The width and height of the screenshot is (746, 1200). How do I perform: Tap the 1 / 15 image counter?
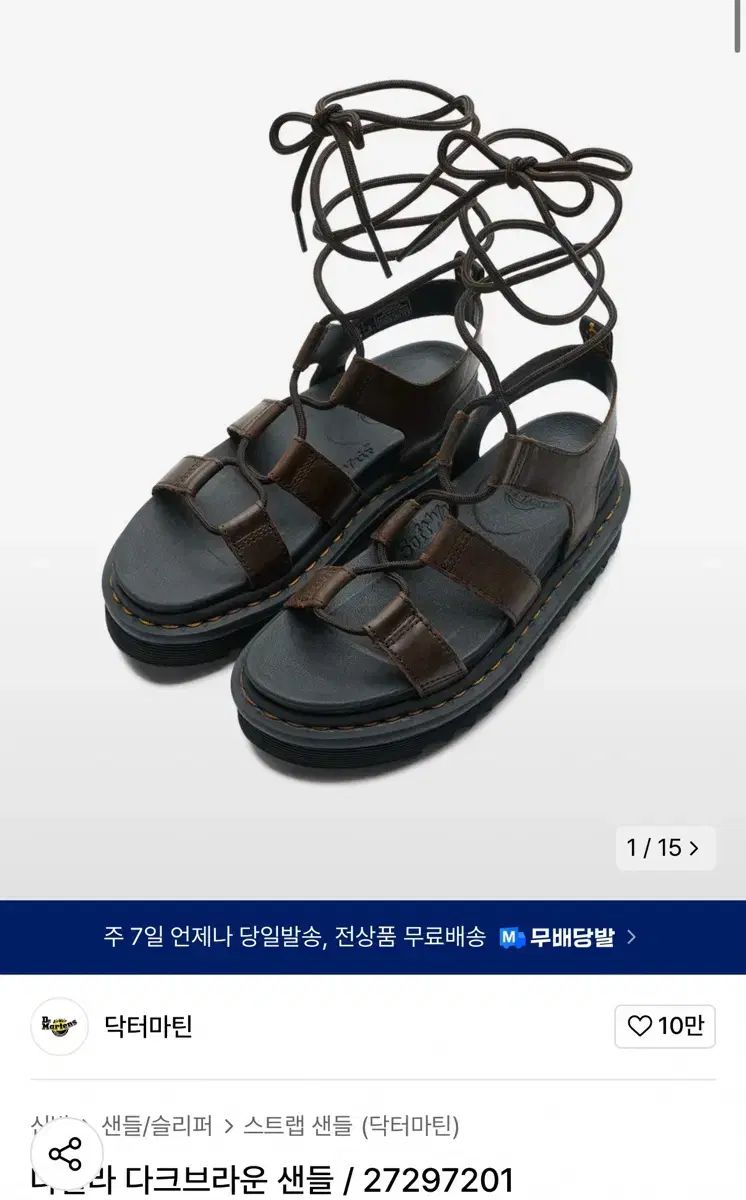pos(665,848)
